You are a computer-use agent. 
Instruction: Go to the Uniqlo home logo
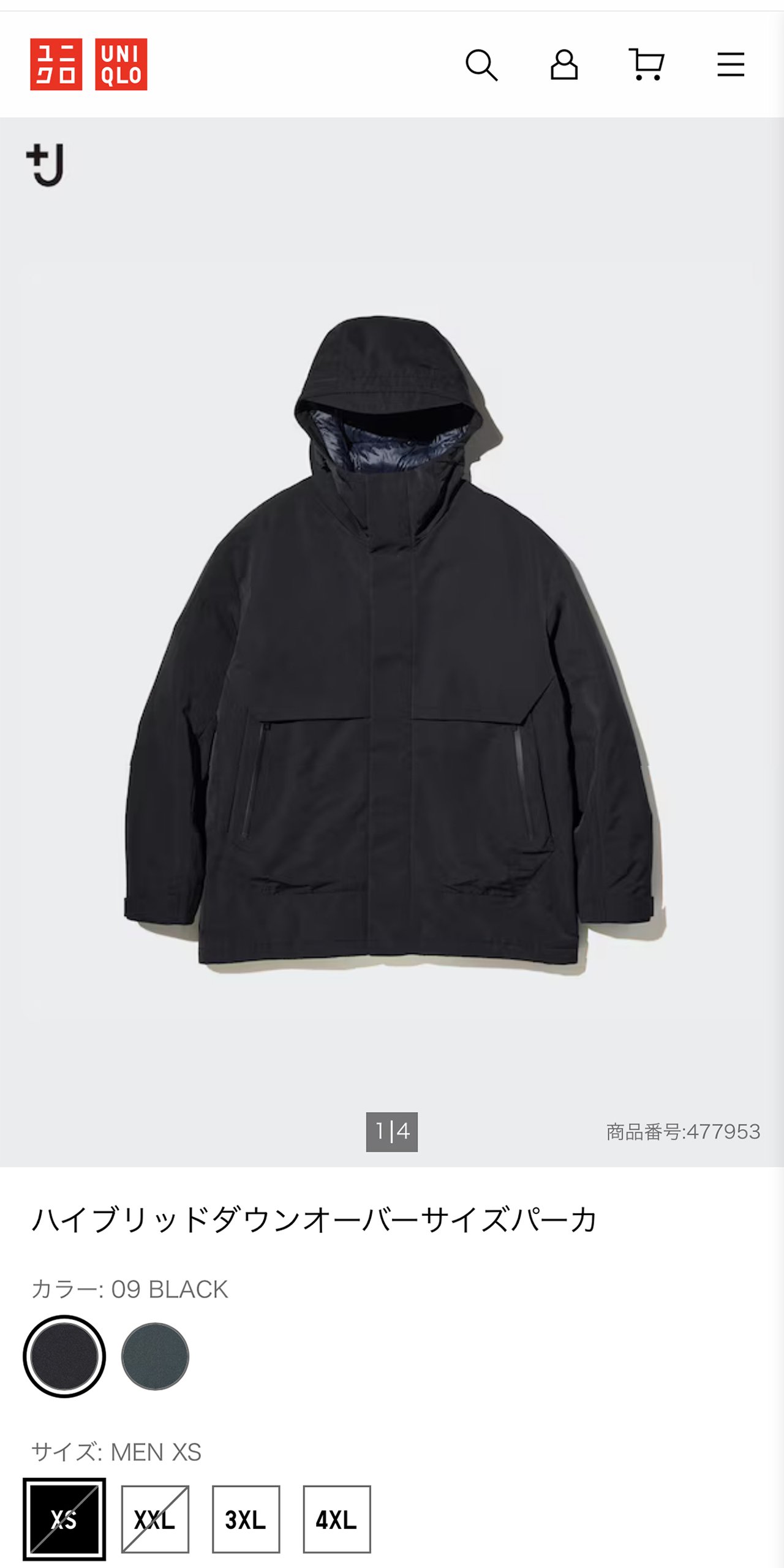tap(89, 64)
